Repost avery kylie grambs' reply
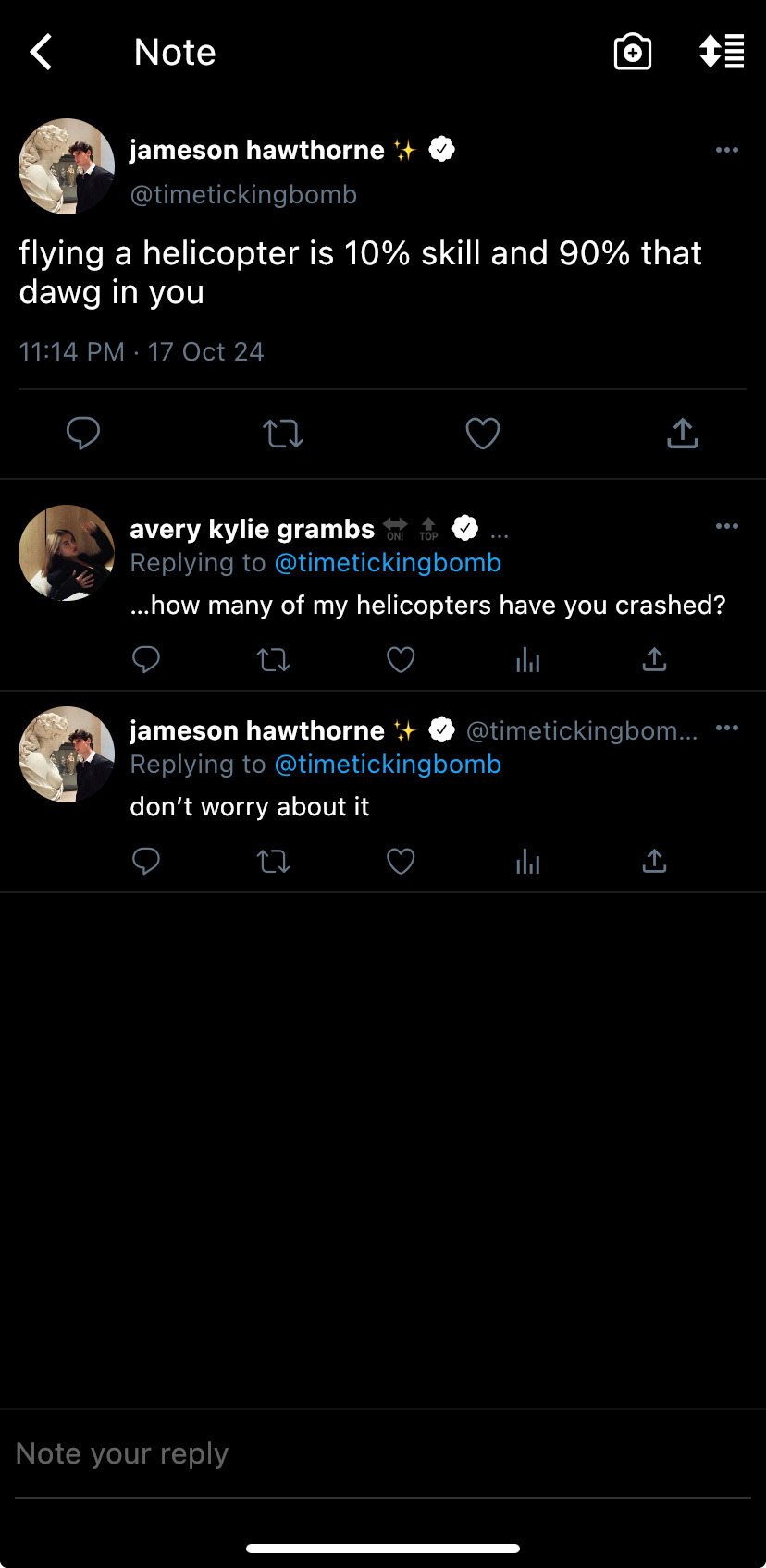 pyautogui.click(x=273, y=659)
